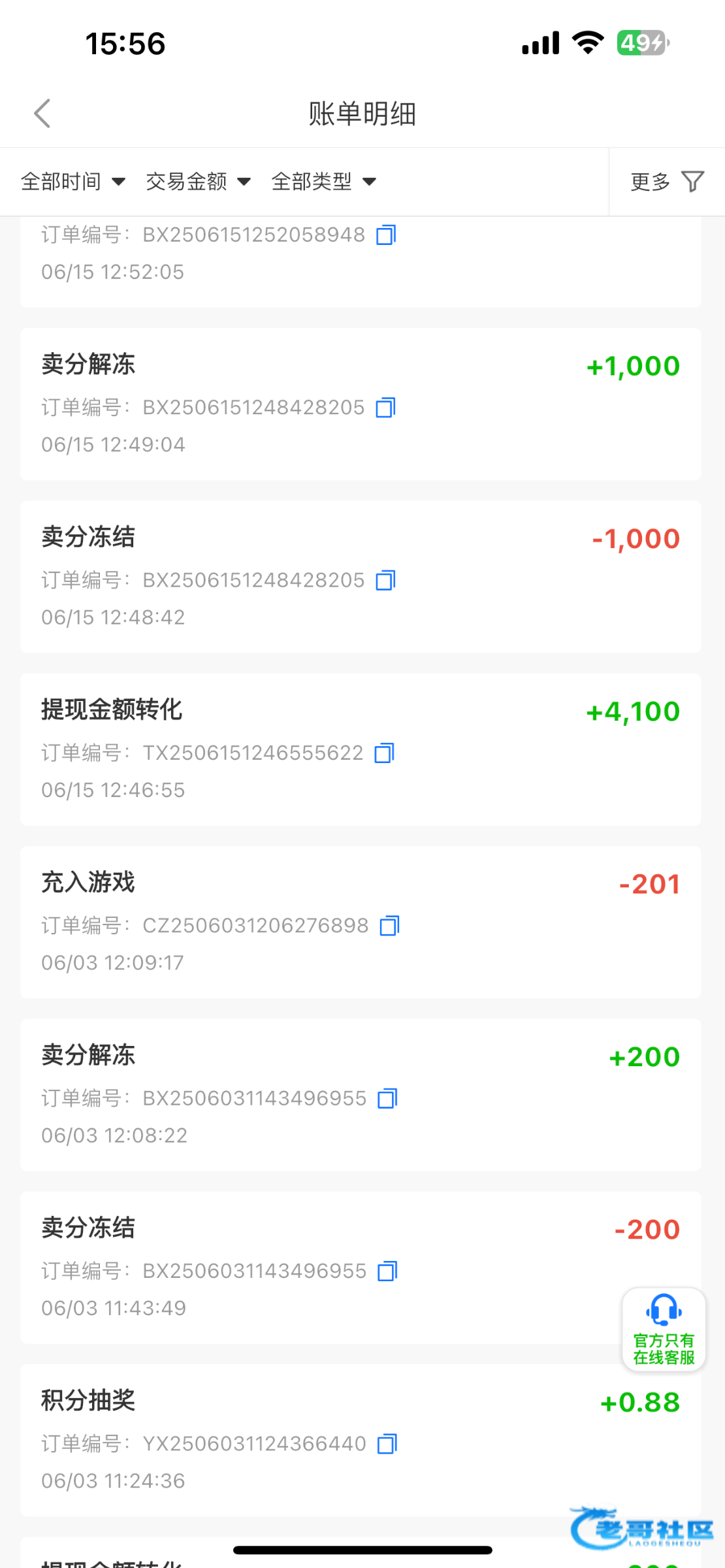725x1568 pixels.
Task: Open the 交易金额 dropdown
Action: tap(198, 182)
